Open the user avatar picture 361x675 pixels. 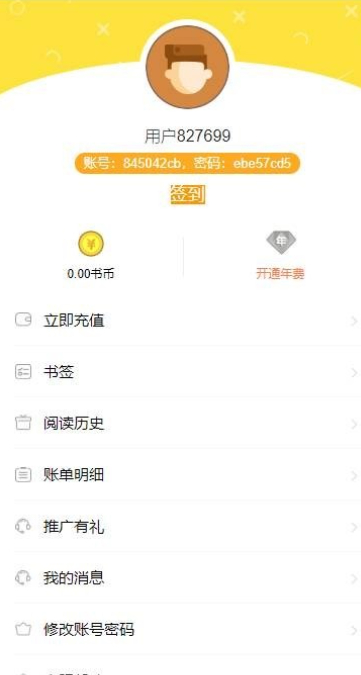pos(188,67)
